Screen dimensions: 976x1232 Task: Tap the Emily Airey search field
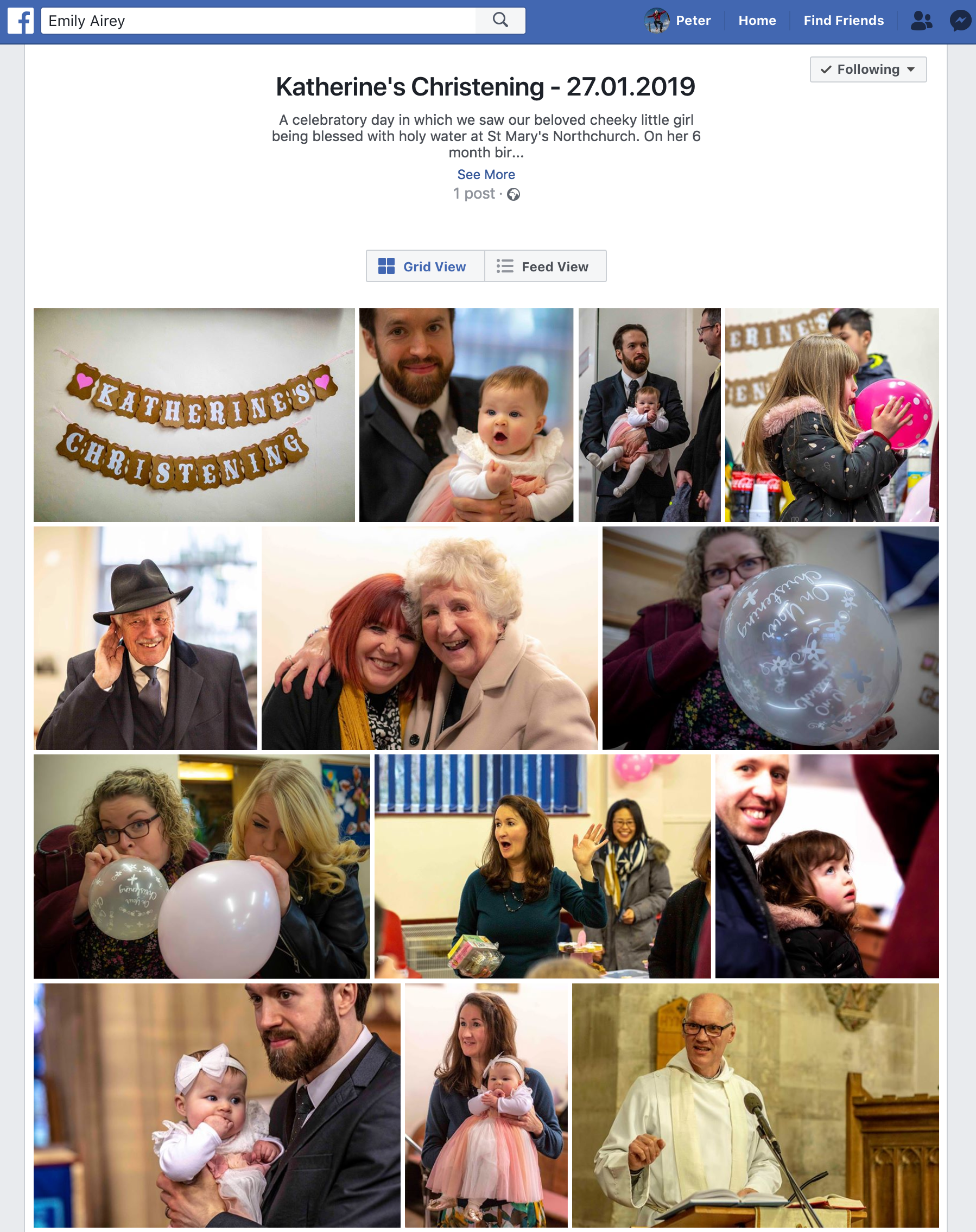(257, 21)
